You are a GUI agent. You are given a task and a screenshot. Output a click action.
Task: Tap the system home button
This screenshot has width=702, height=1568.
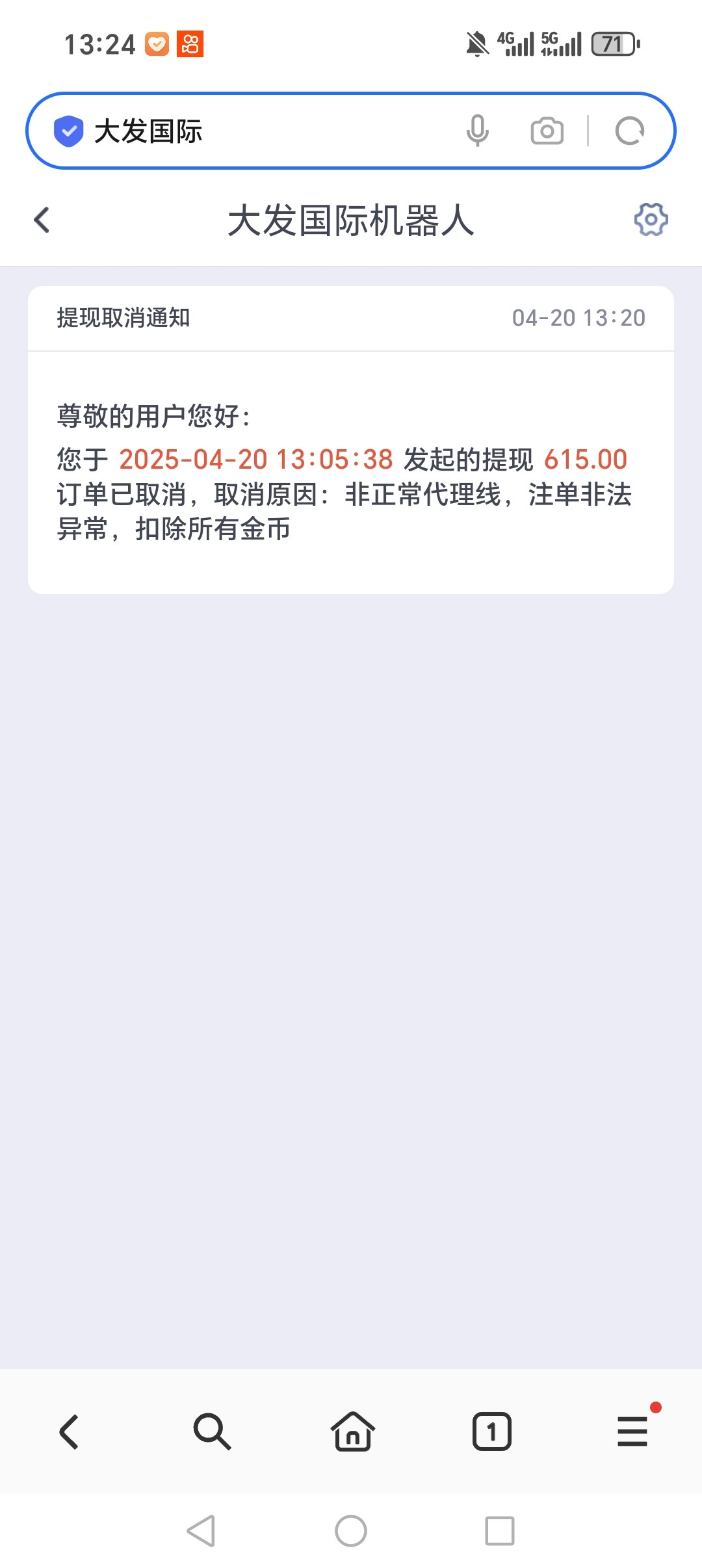[x=351, y=1531]
